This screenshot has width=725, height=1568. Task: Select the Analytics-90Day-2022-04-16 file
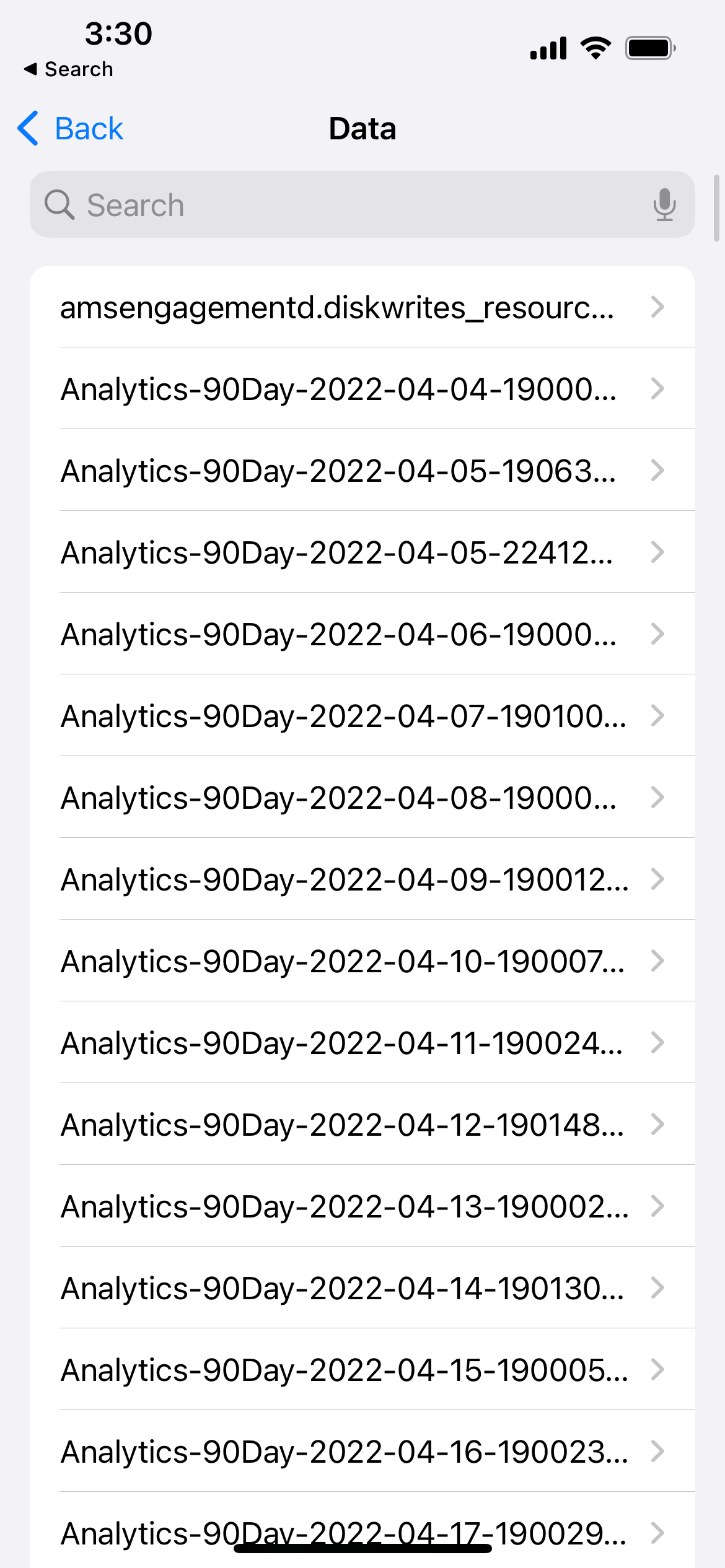tap(362, 1452)
